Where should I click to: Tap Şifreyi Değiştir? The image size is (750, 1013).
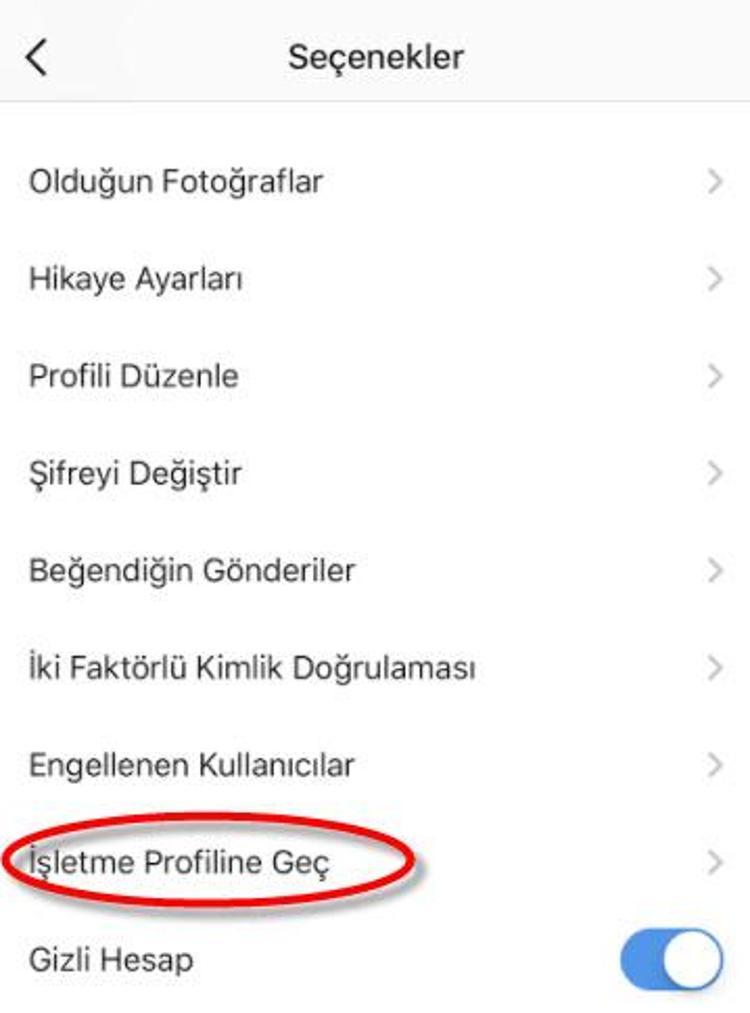[x=375, y=474]
